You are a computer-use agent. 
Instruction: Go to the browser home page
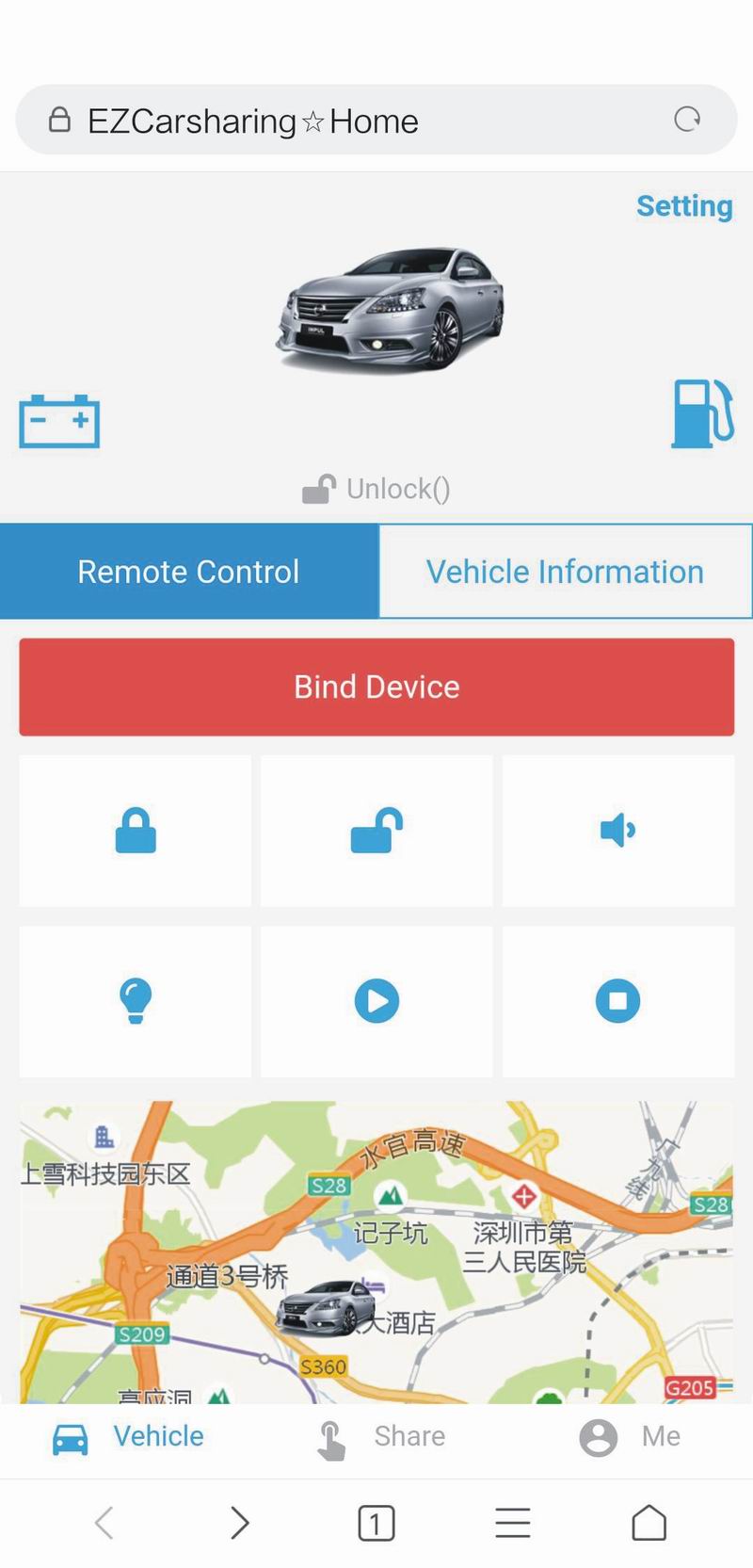click(x=649, y=1522)
